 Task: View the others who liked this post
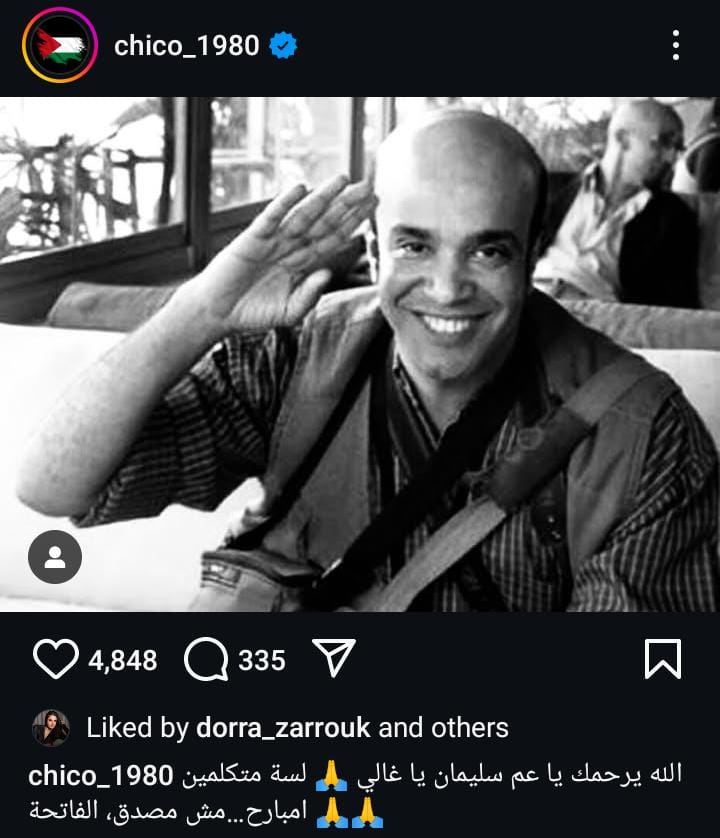tap(469, 728)
